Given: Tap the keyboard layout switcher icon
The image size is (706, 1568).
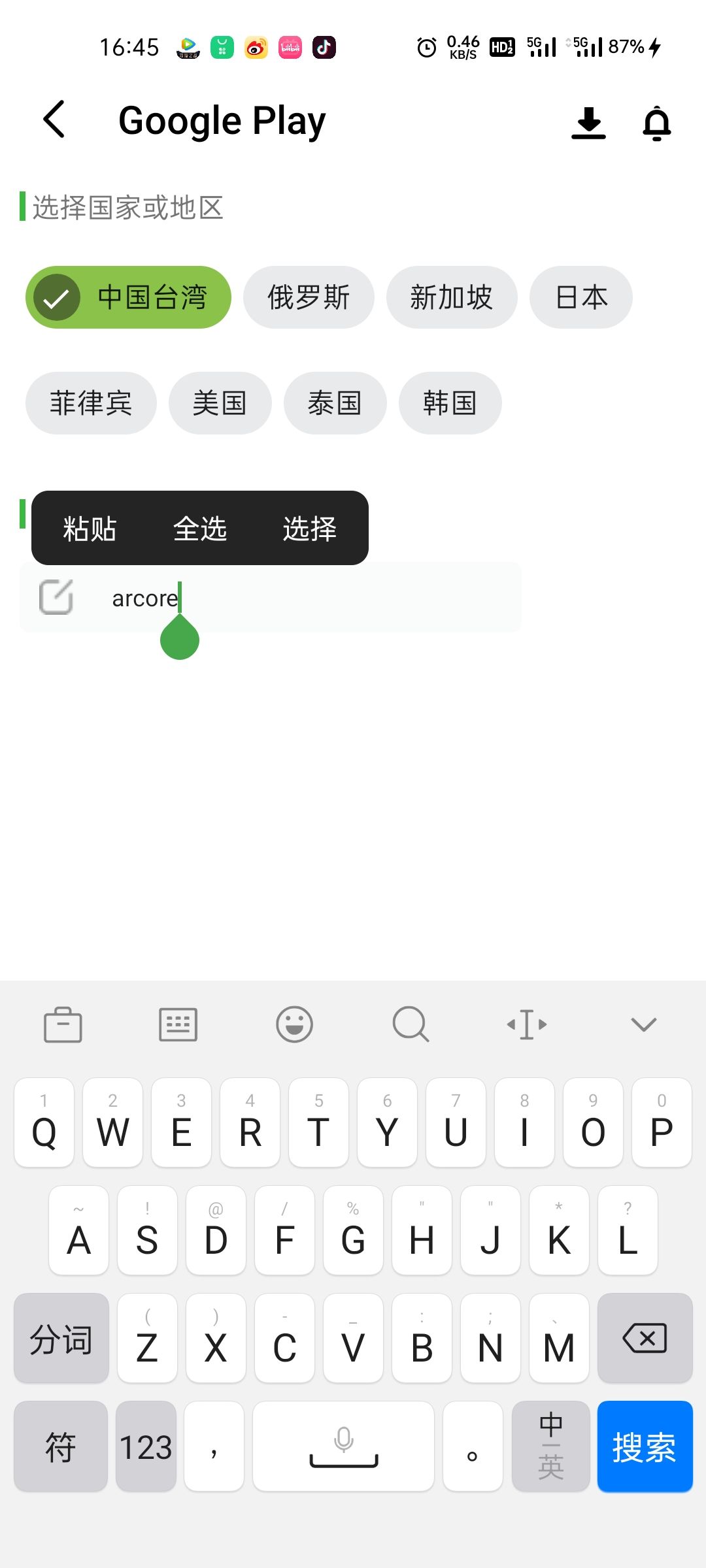Looking at the screenshot, I should 178,1024.
